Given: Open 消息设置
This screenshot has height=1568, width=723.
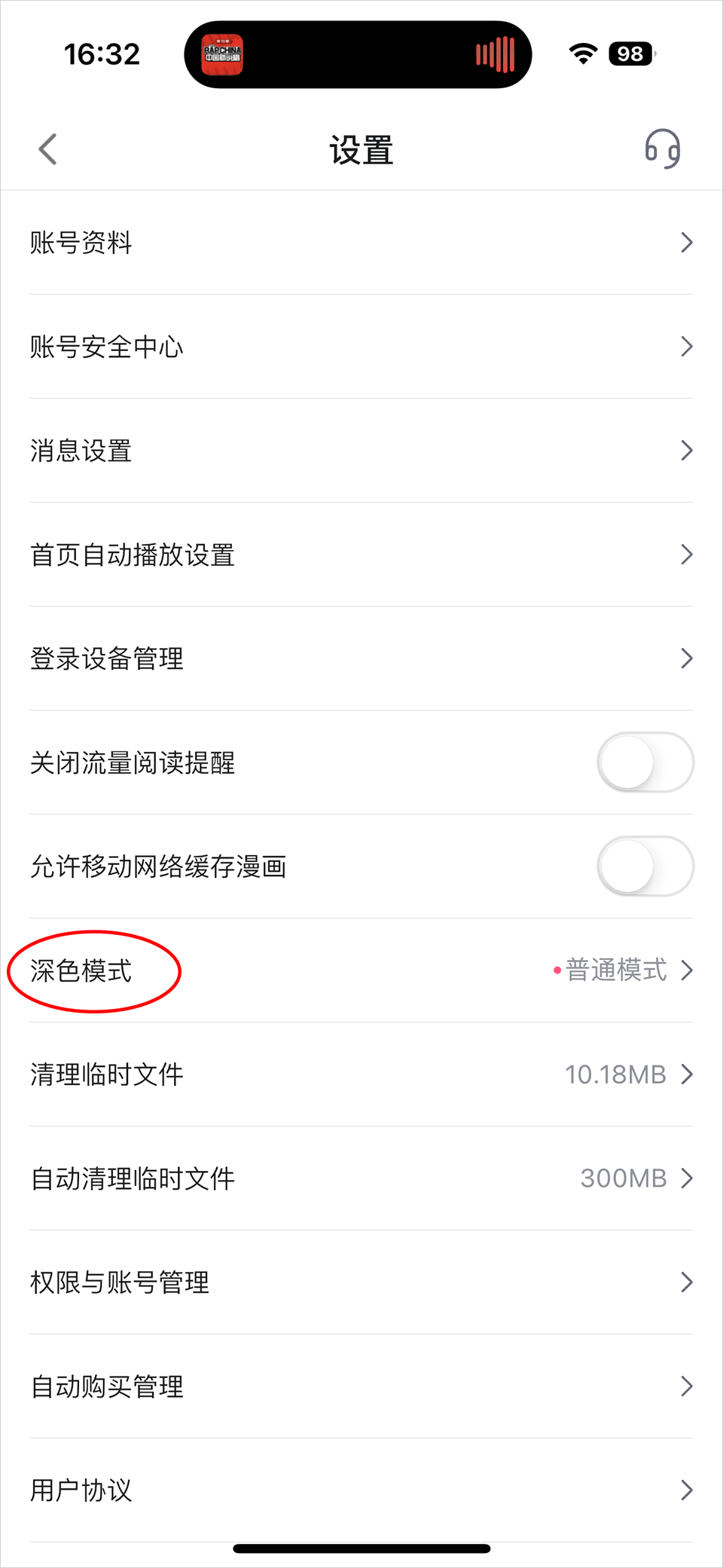Looking at the screenshot, I should click(361, 451).
